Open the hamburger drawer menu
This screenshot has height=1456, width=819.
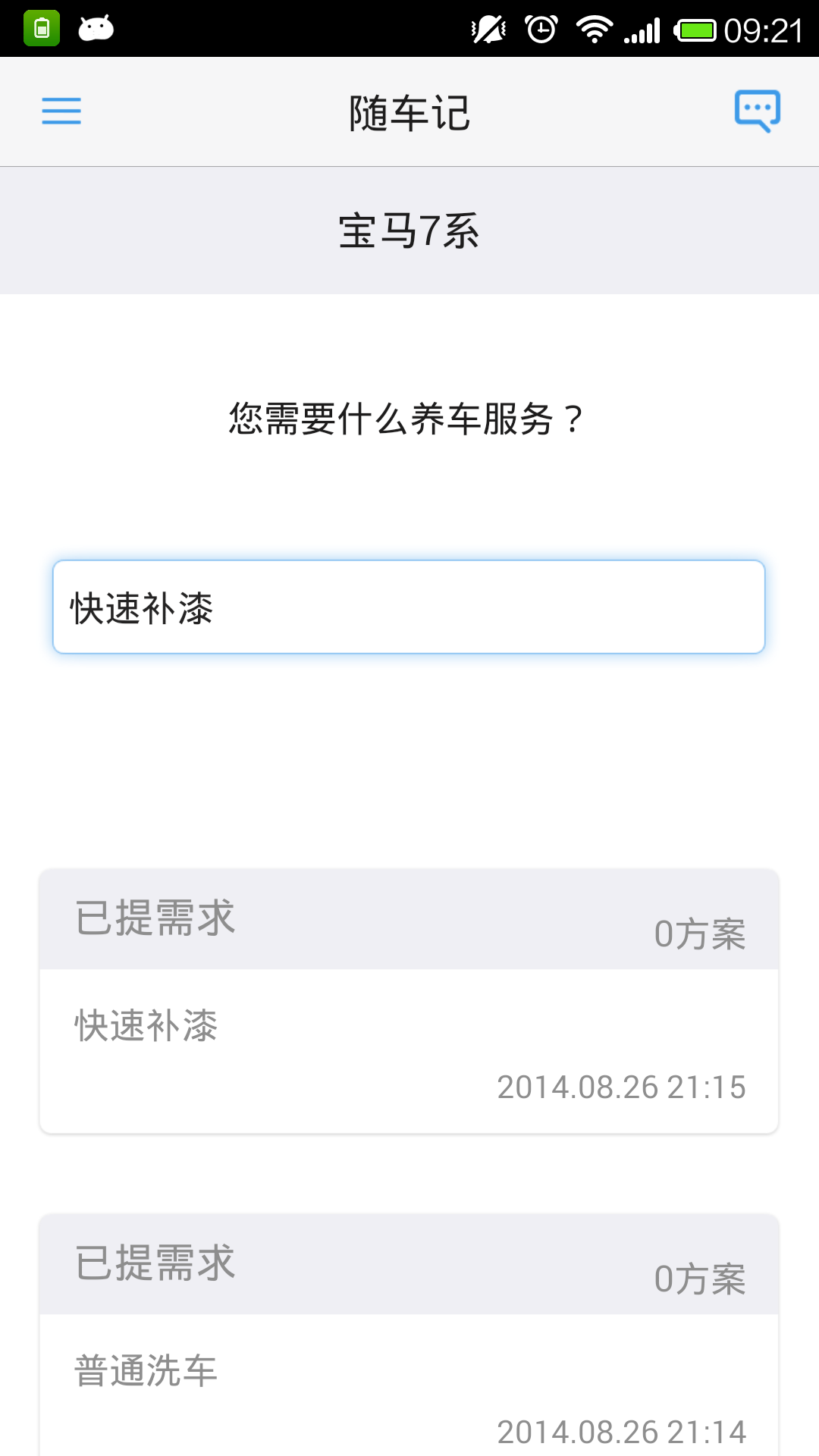61,111
